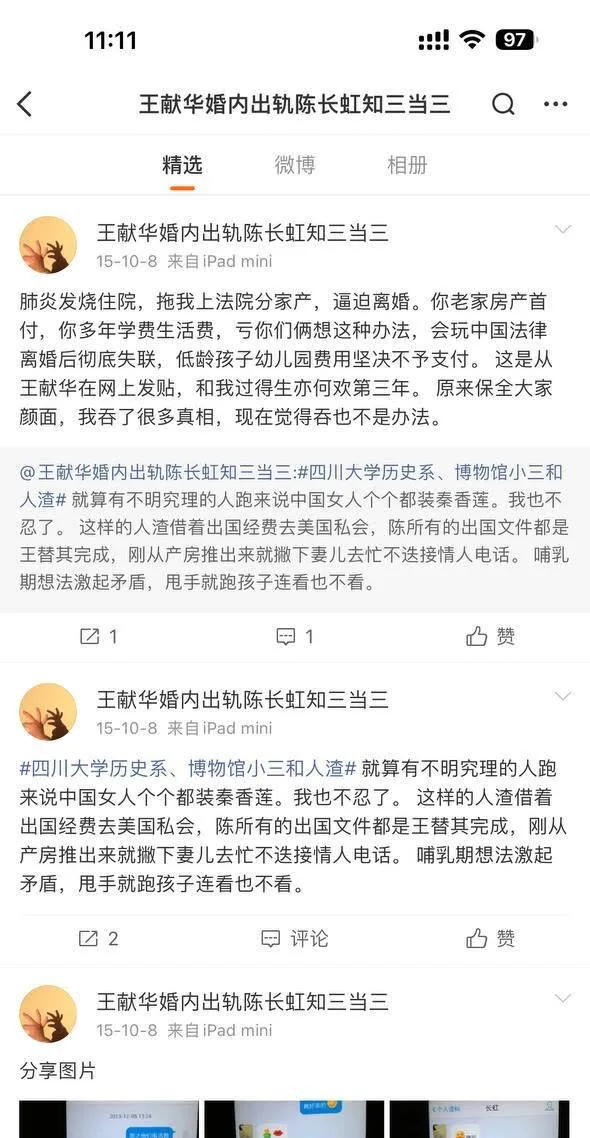Like the second post with 评论 button
Image resolution: width=590 pixels, height=1138 pixels.
pos(491,939)
